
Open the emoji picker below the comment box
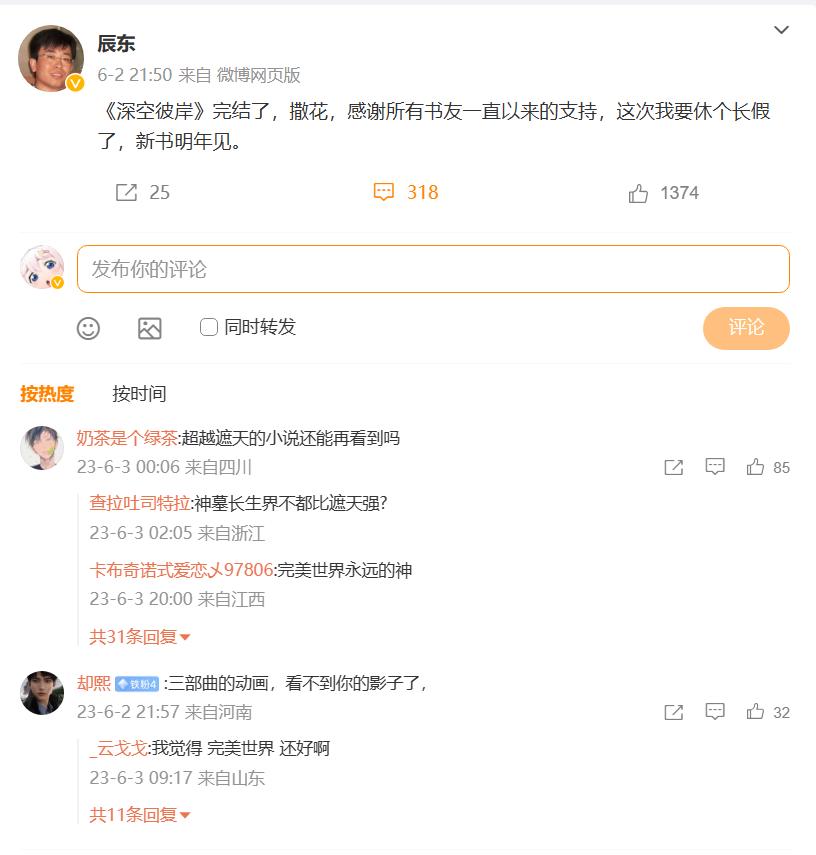pos(88,328)
